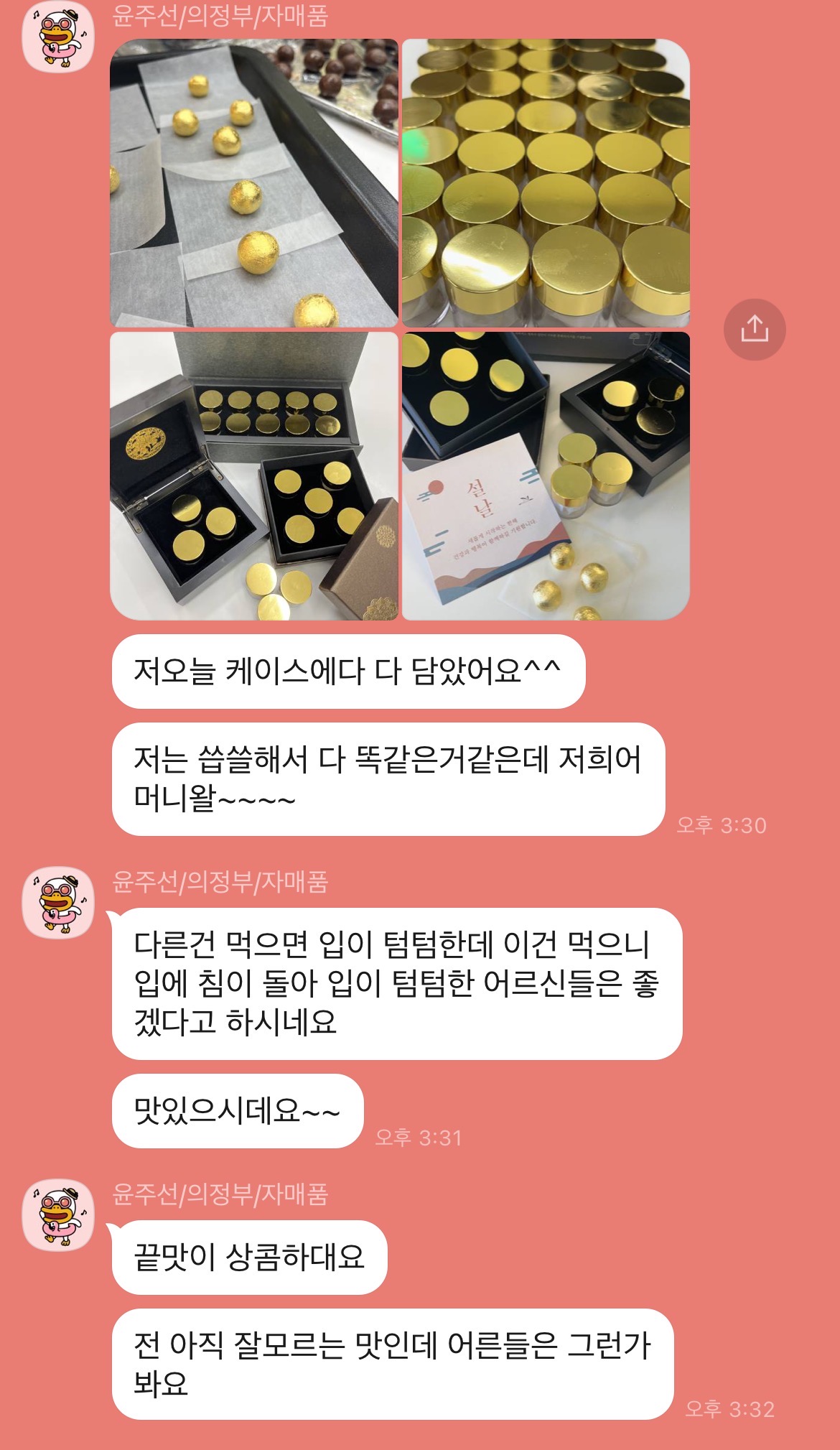Share the photo collage
This screenshot has height=1450, width=840.
755,329
